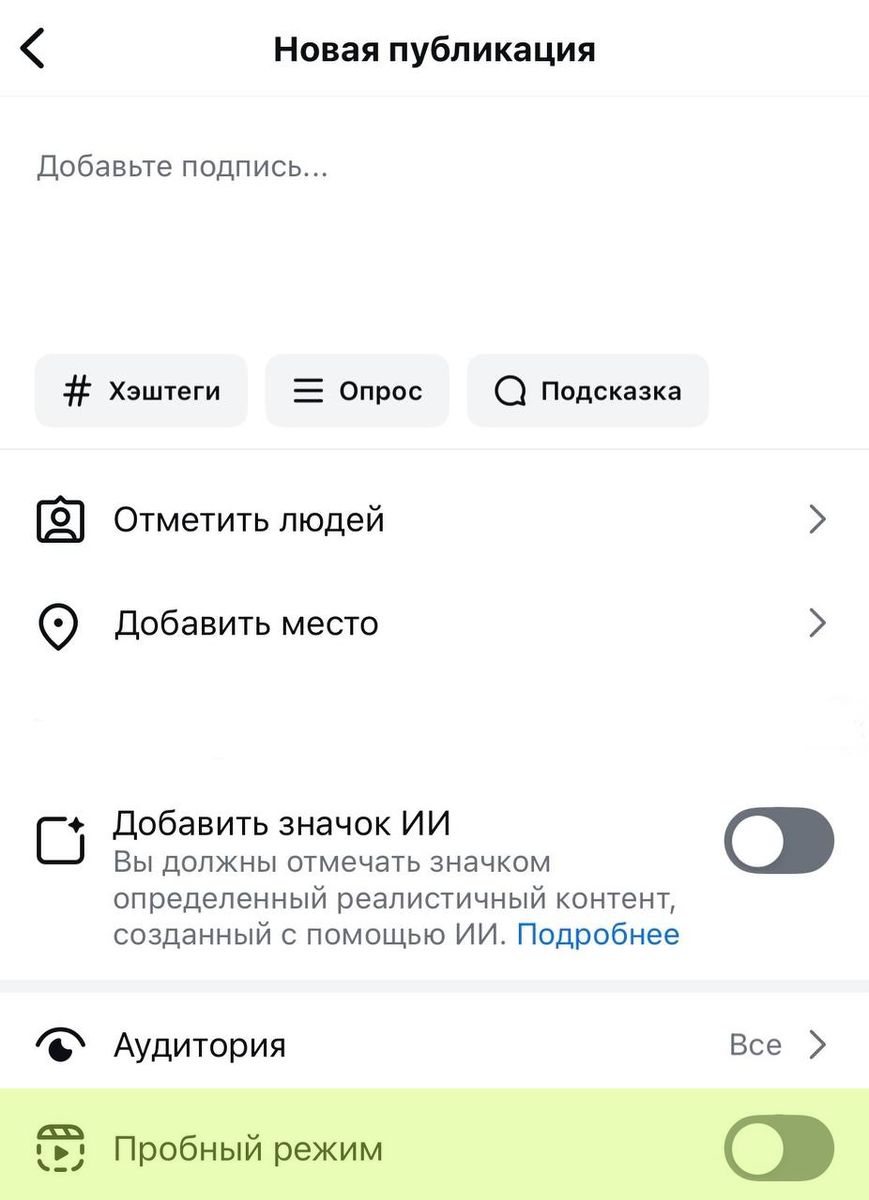
Task: Open audience options via the Все chevron
Action: [x=818, y=1044]
